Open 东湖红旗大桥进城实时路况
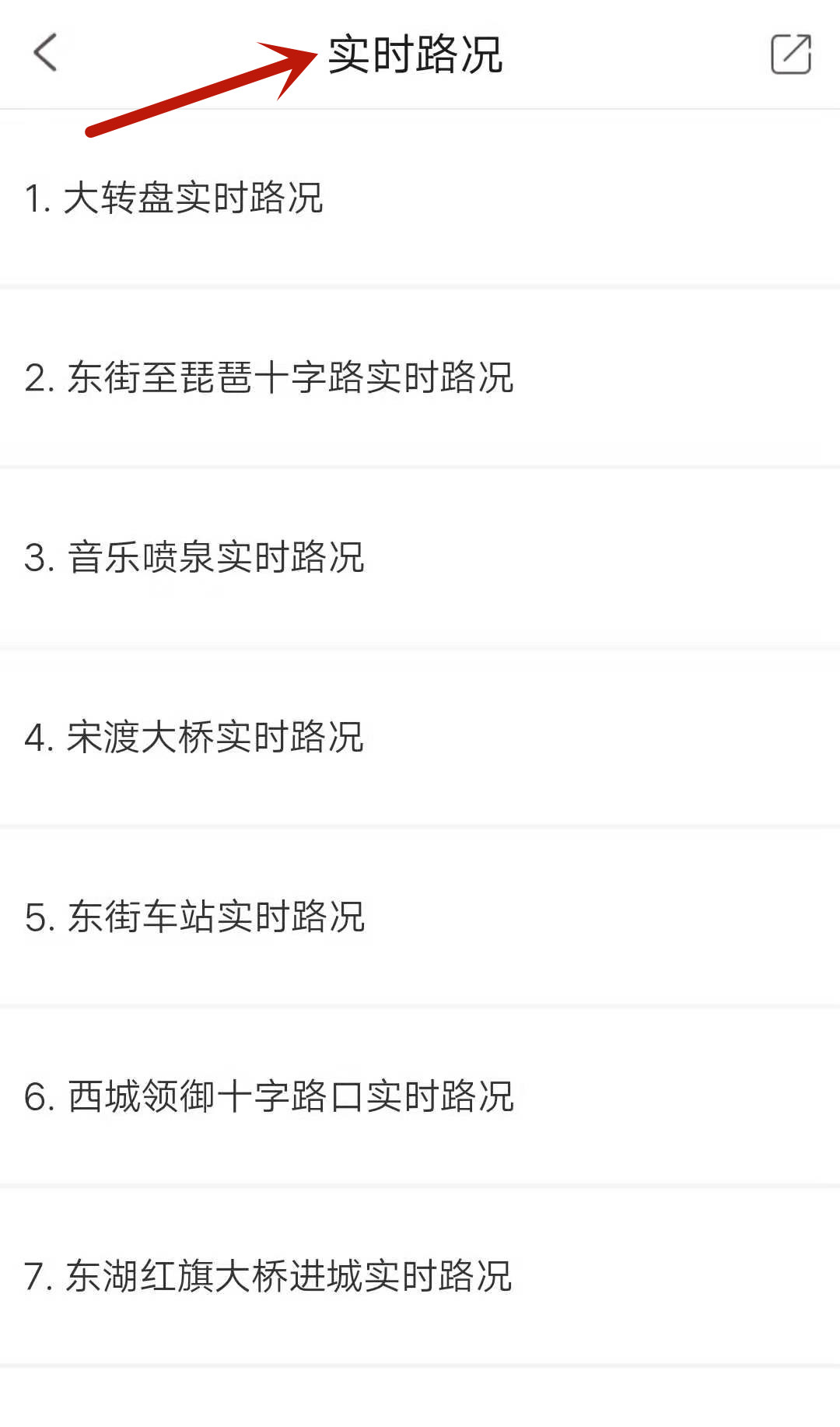The height and width of the screenshot is (1427, 840). (268, 1276)
